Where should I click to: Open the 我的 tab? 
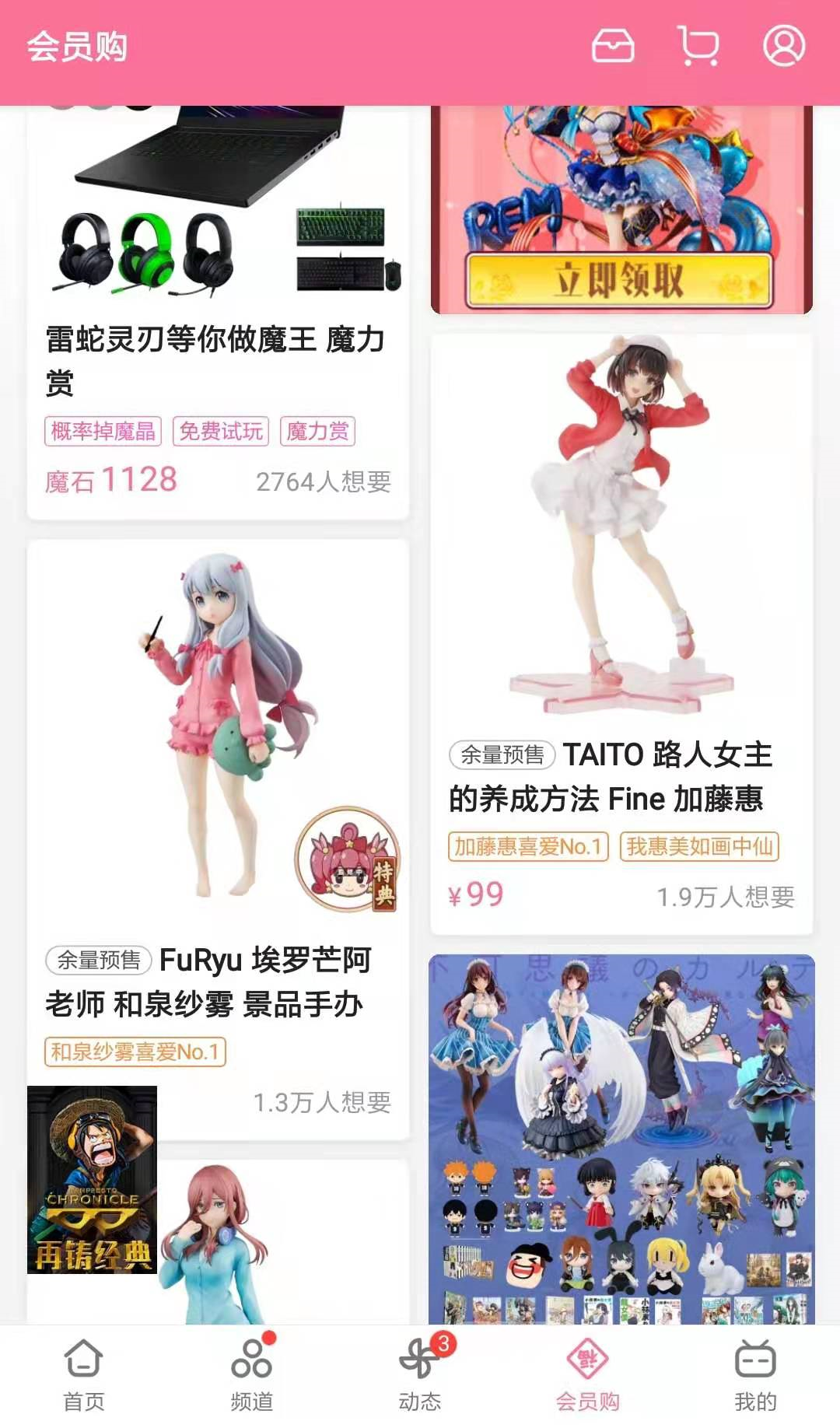pyautogui.click(x=755, y=1375)
